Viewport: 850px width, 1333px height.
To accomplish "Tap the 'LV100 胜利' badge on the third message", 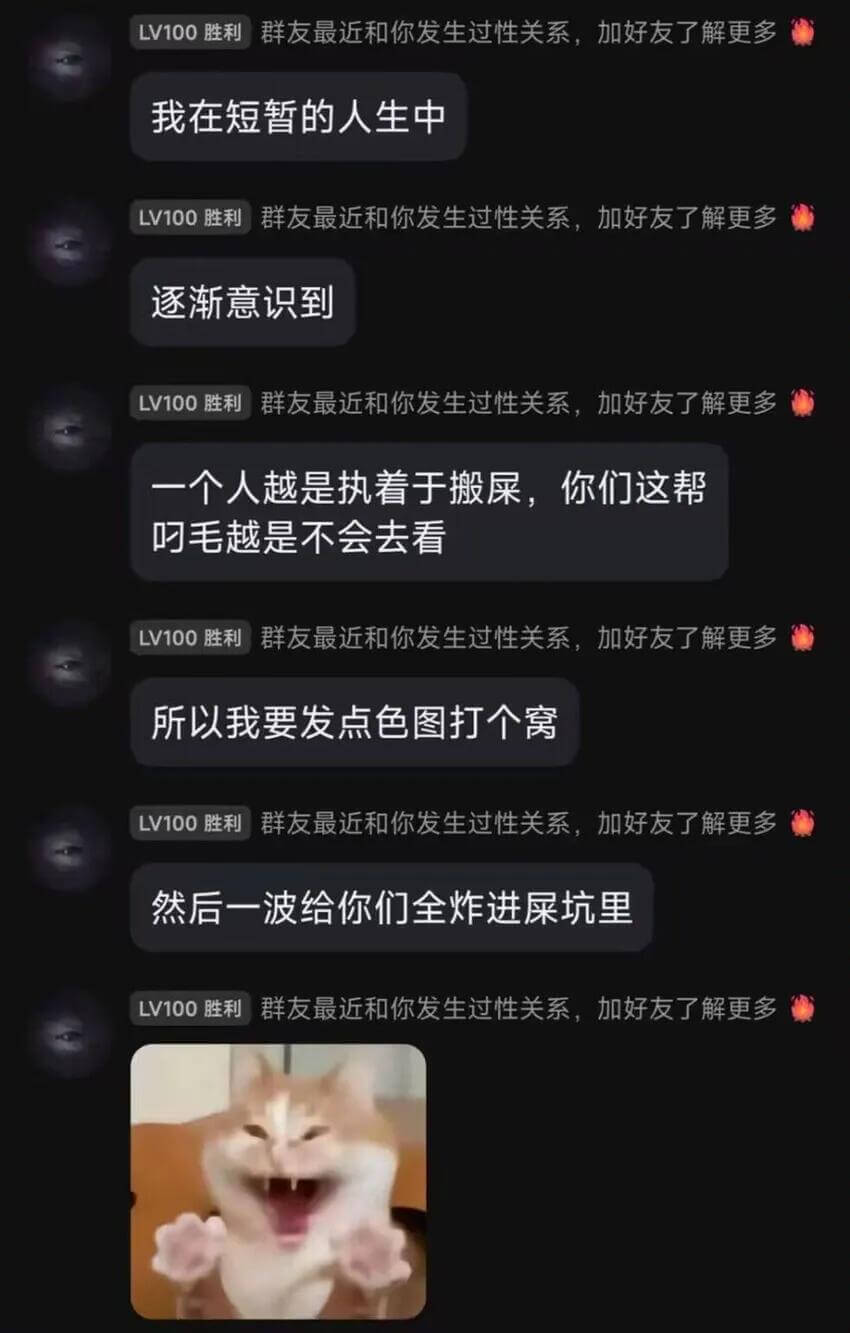I will point(189,402).
